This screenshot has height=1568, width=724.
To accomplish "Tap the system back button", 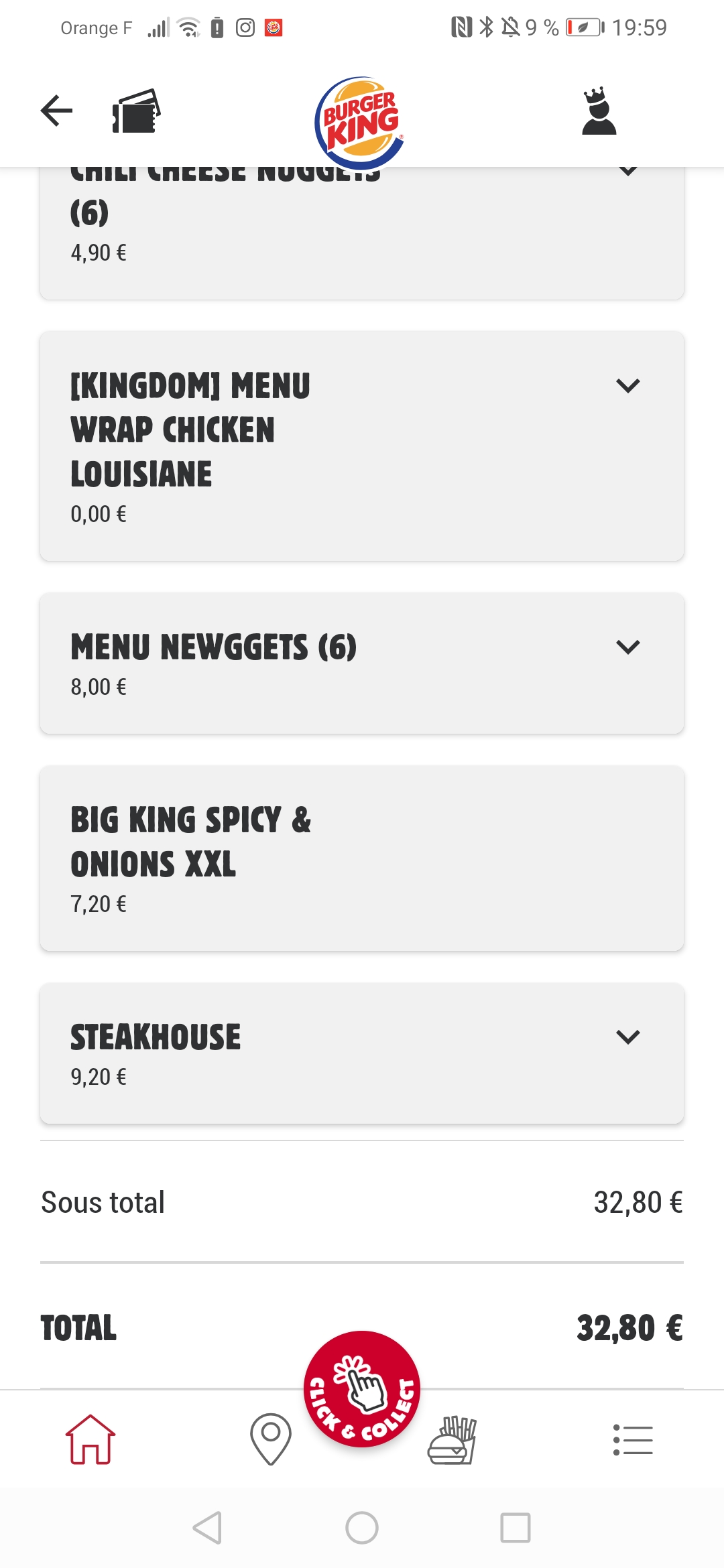I will click(207, 1528).
